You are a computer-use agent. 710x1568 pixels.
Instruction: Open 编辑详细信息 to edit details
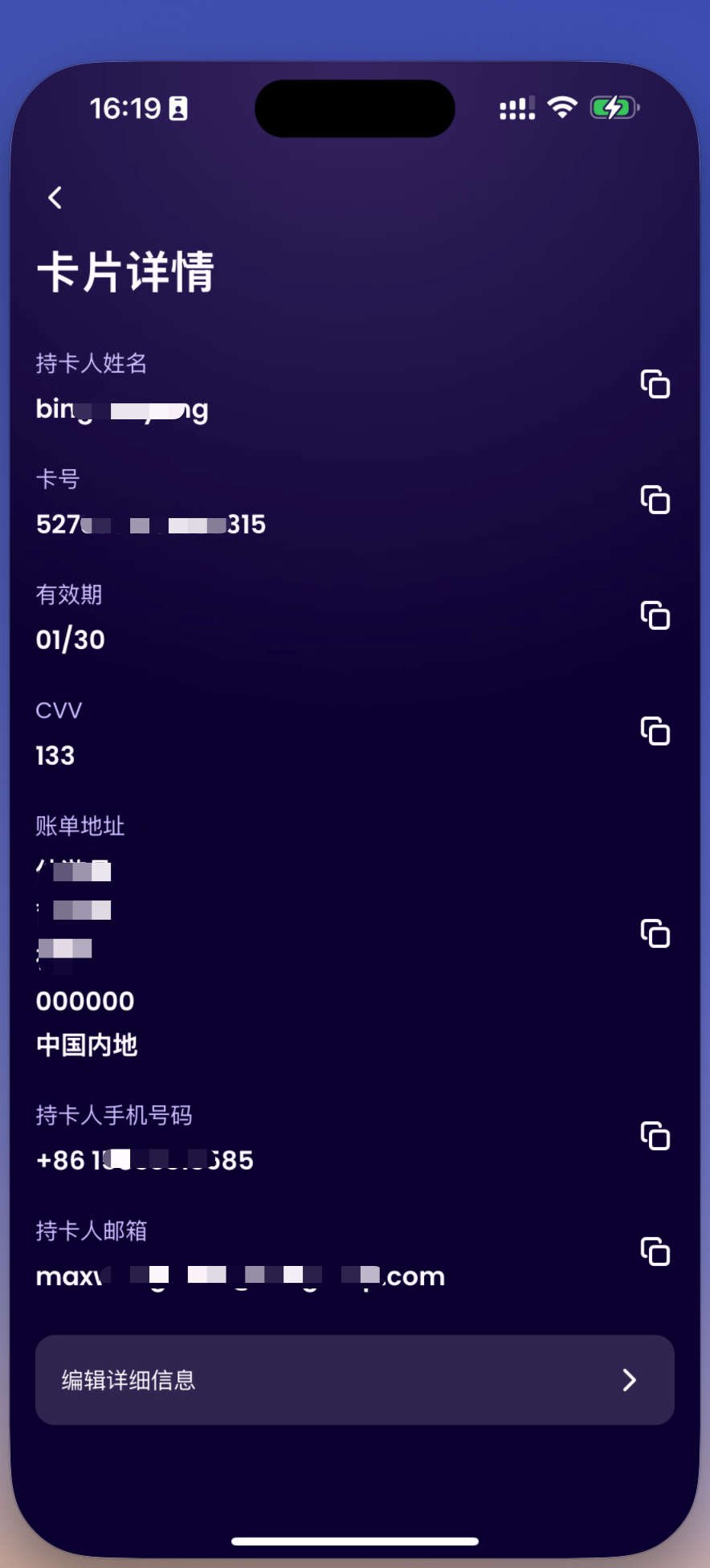point(354,1380)
